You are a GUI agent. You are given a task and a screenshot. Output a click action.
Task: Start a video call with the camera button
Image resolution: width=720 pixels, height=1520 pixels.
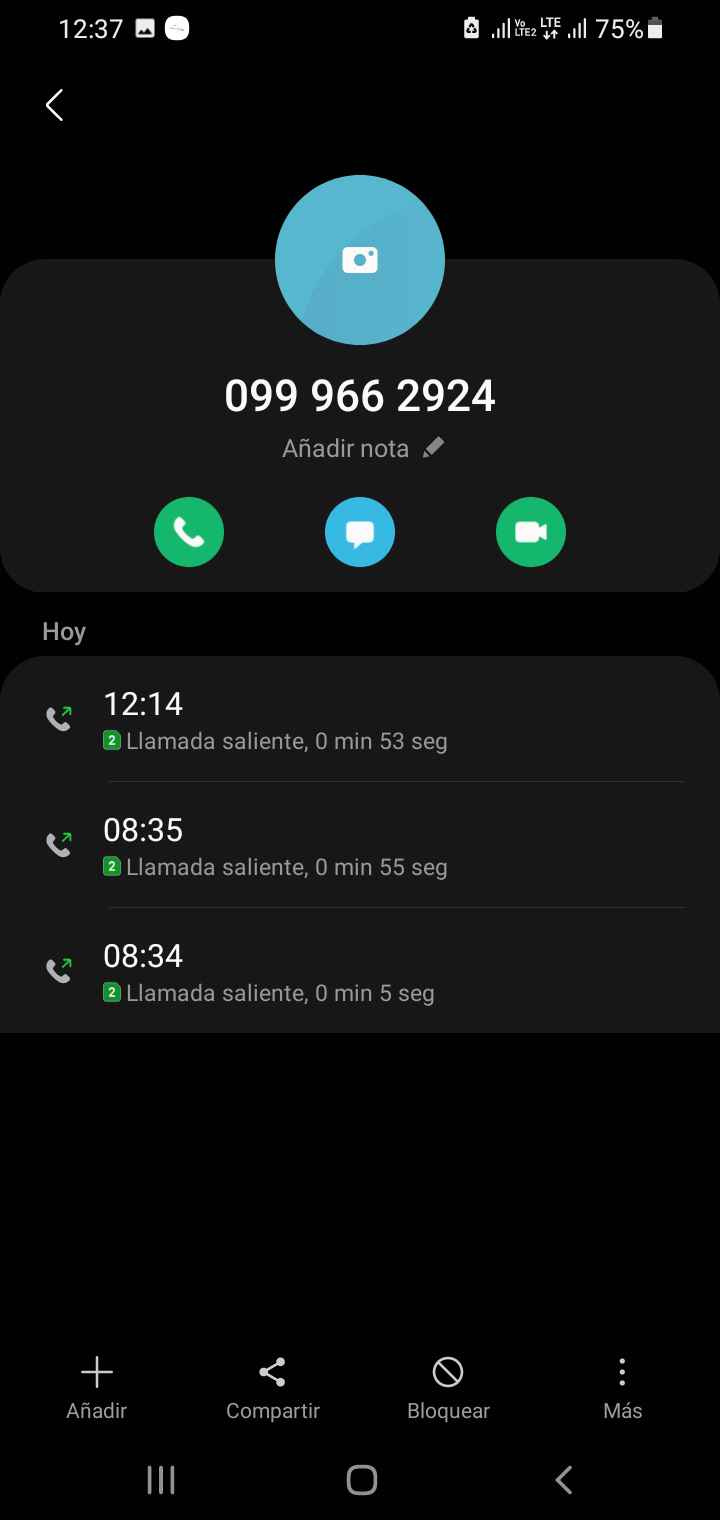coord(531,532)
